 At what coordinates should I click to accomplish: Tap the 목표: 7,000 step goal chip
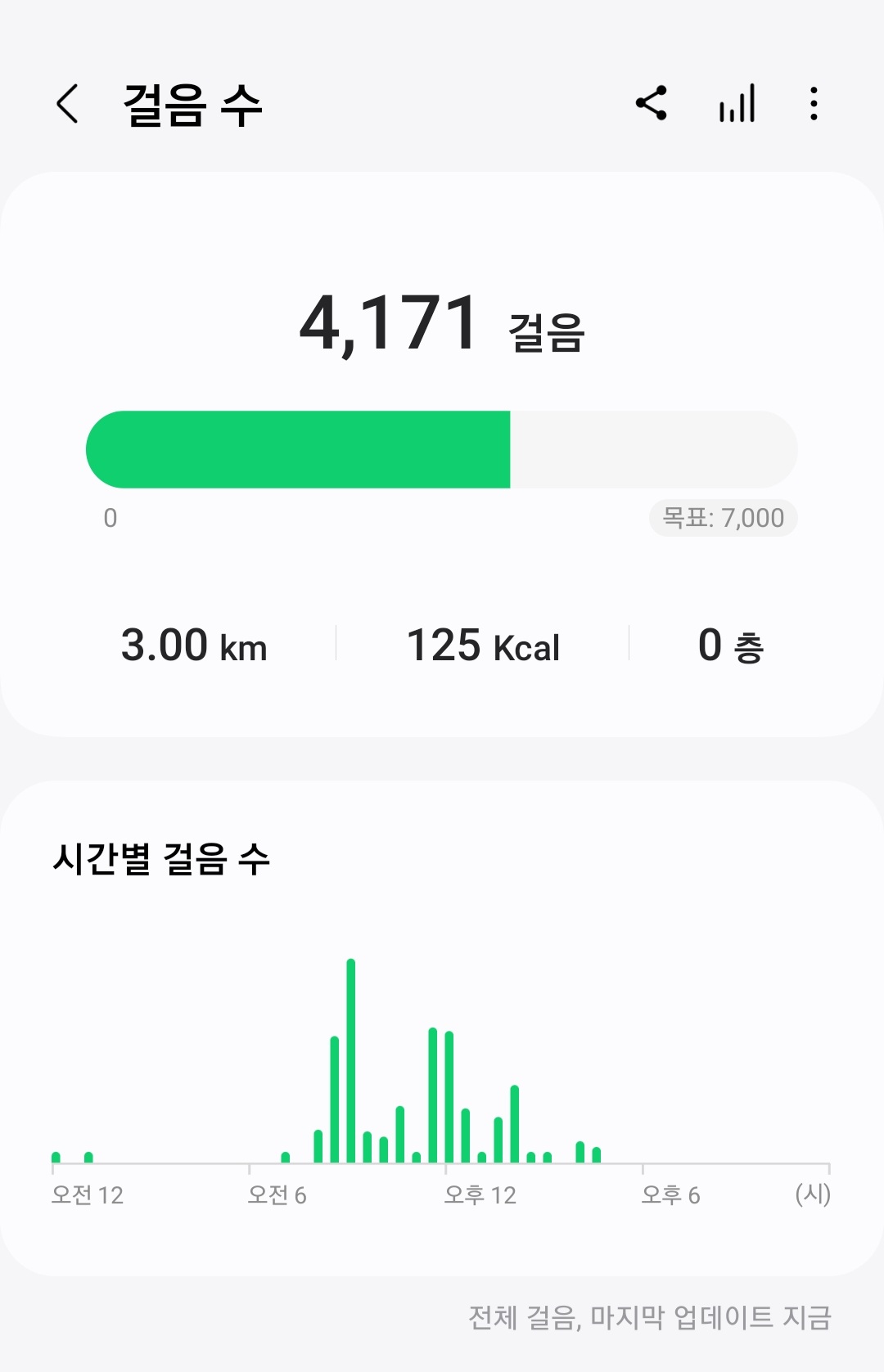click(x=723, y=518)
